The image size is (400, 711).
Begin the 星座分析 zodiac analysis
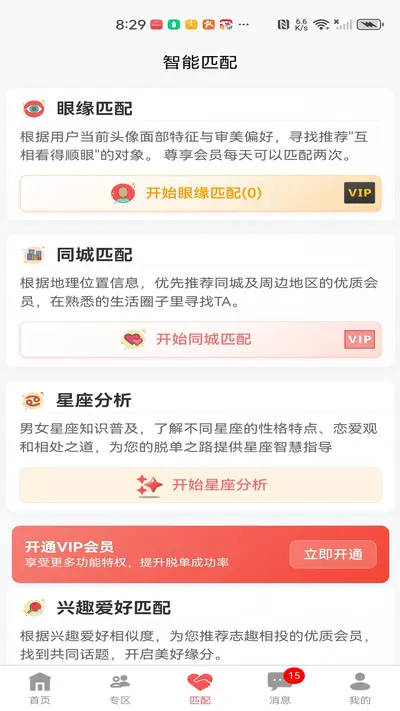[200, 485]
